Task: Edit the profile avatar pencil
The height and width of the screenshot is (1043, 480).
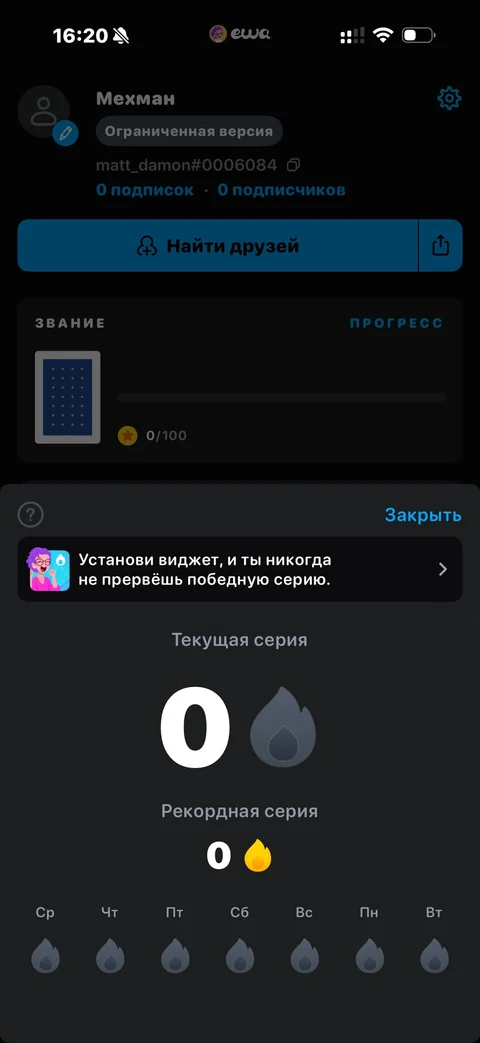Action: click(66, 133)
